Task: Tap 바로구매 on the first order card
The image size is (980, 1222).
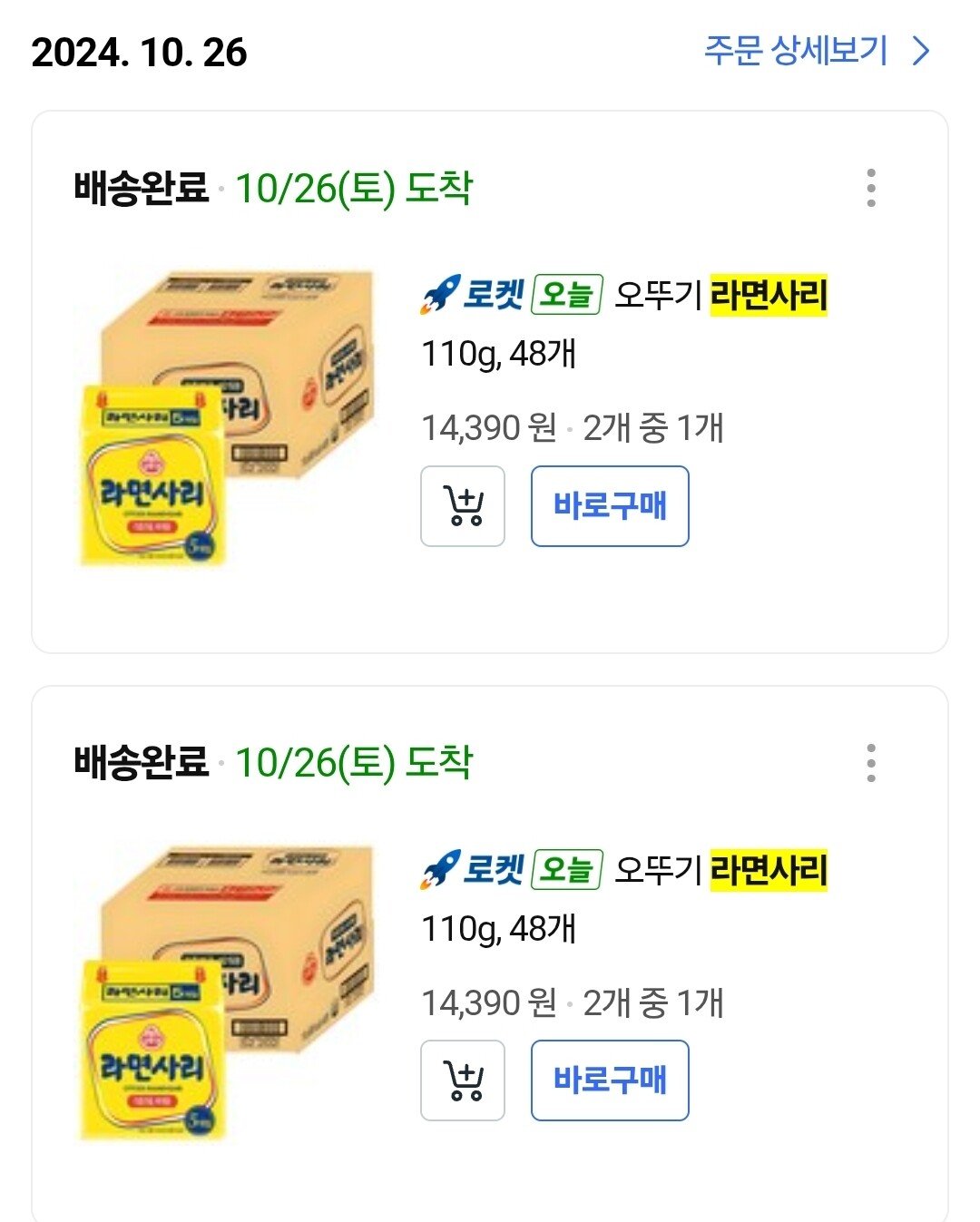Action: (x=610, y=506)
